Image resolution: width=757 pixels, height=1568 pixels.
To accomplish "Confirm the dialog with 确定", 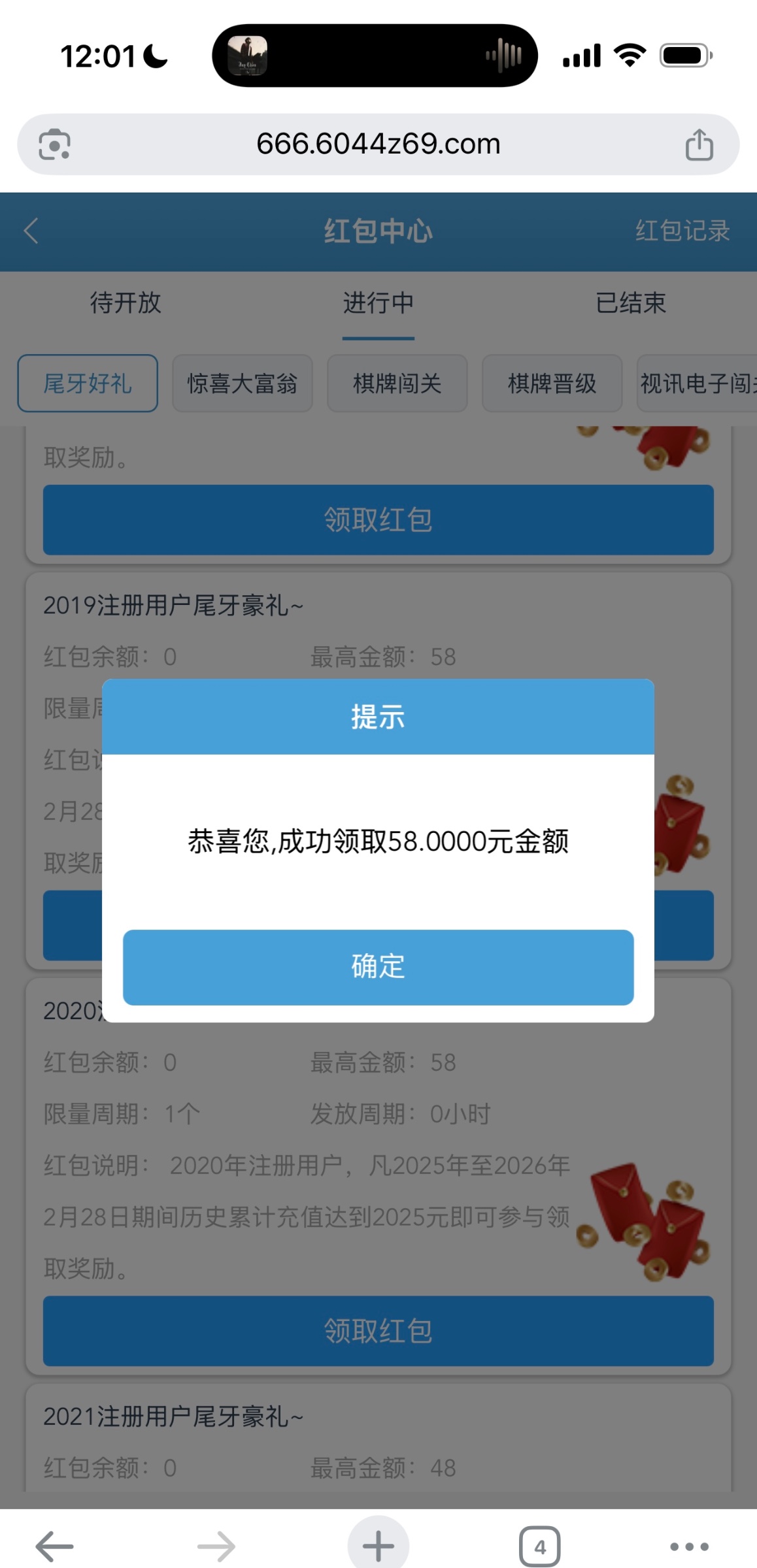I will click(x=378, y=967).
